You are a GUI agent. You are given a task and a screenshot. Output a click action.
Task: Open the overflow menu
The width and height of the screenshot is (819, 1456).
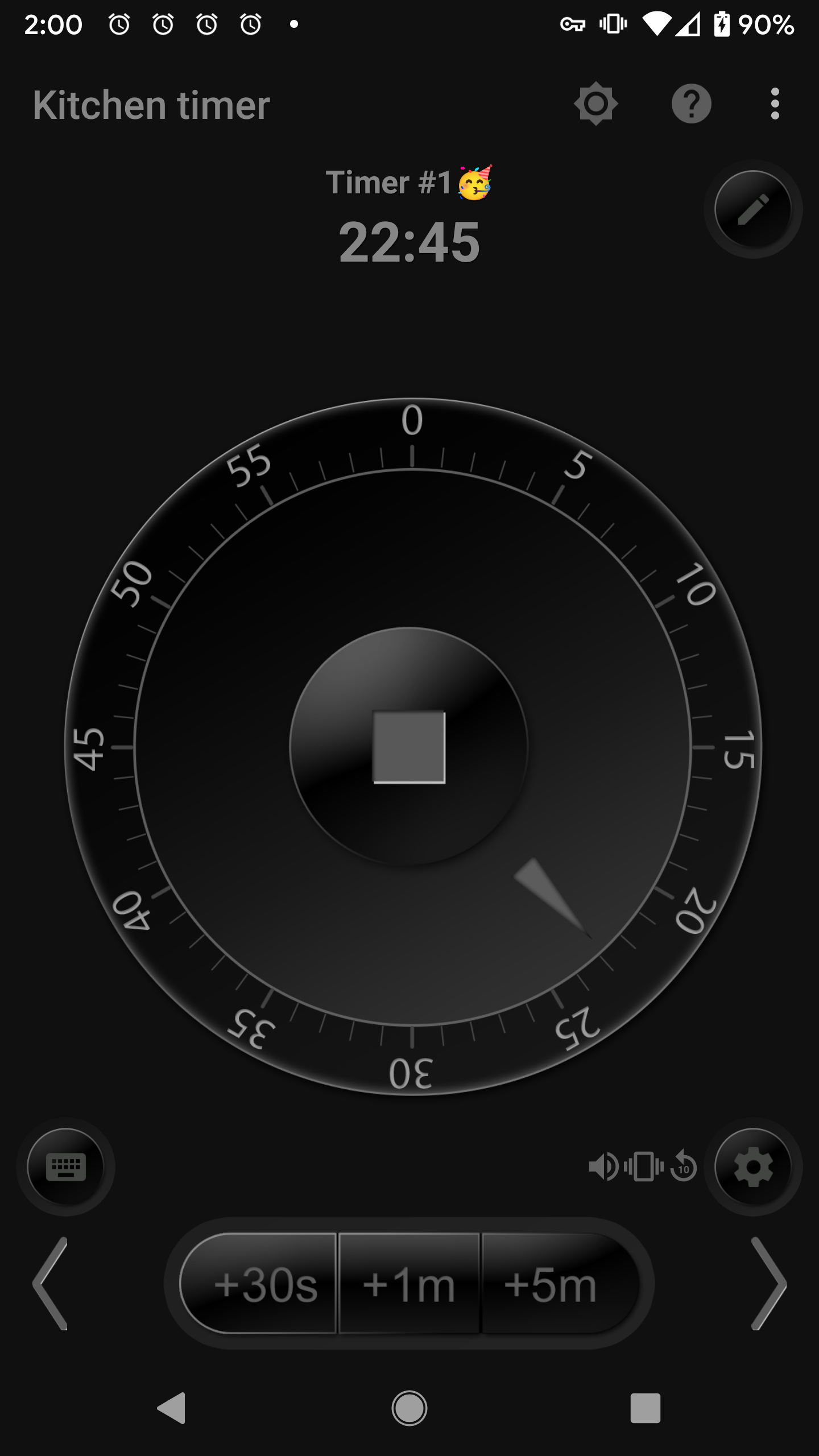(775, 105)
